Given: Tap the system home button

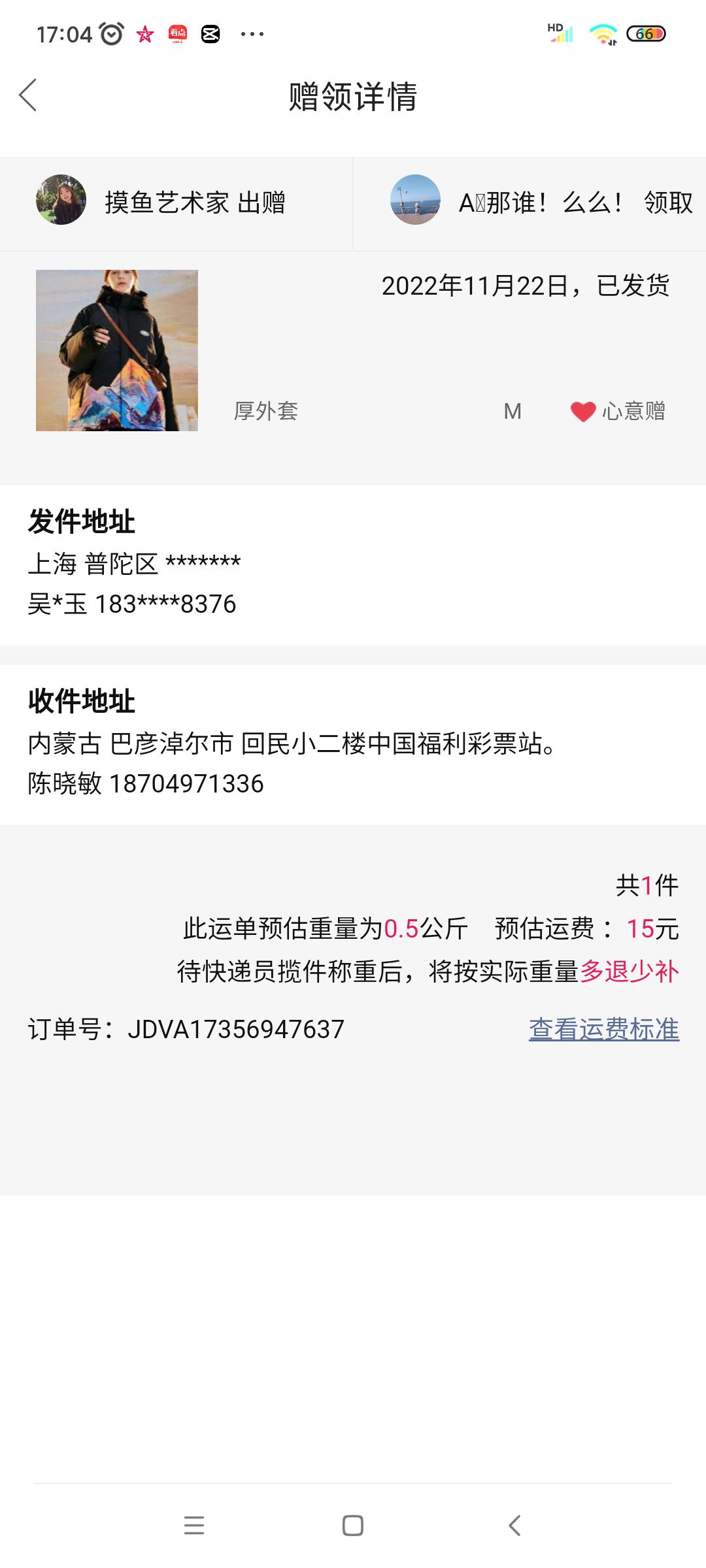Looking at the screenshot, I should click(x=353, y=1526).
